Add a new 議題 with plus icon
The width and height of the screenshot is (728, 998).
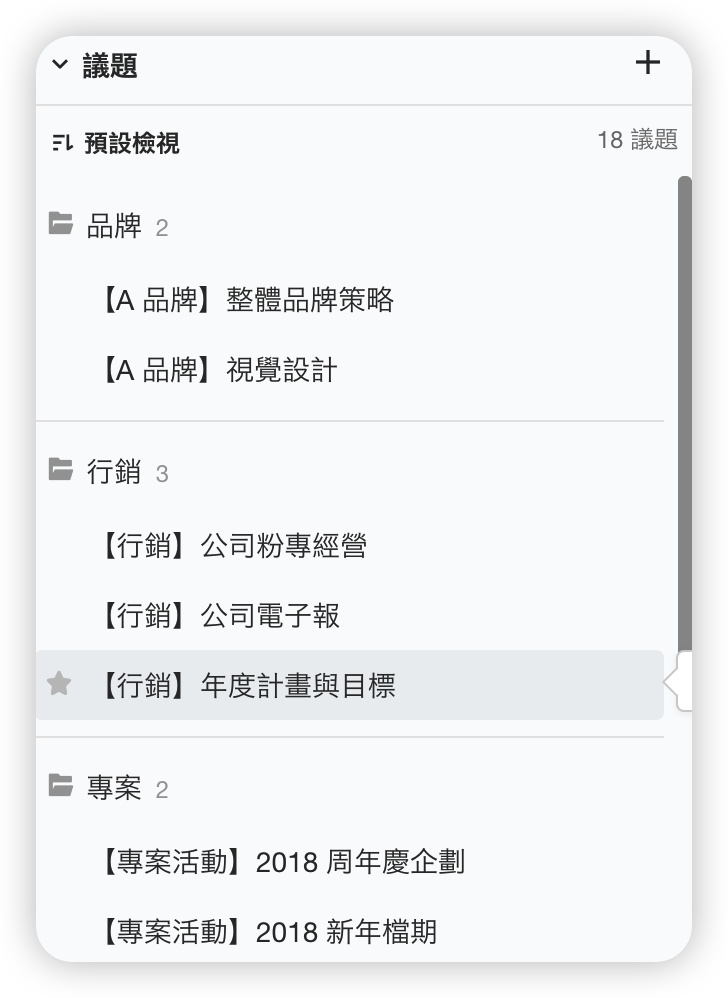pos(648,63)
